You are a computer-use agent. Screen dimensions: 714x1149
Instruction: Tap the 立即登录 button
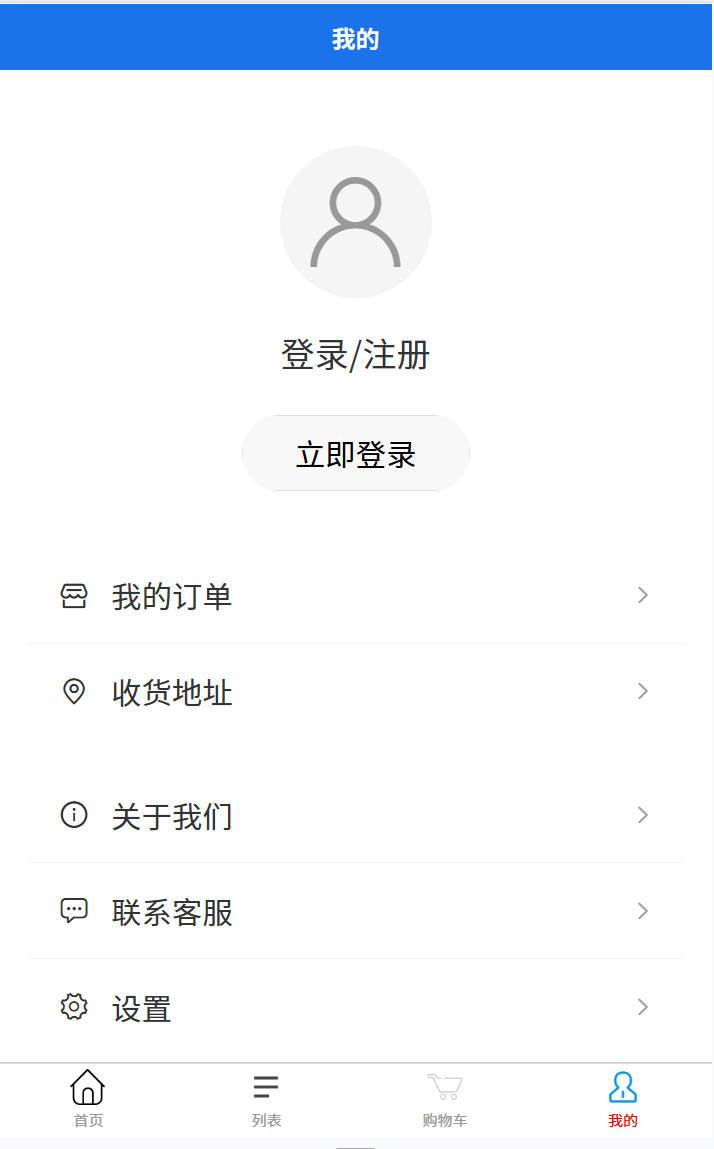pos(356,453)
